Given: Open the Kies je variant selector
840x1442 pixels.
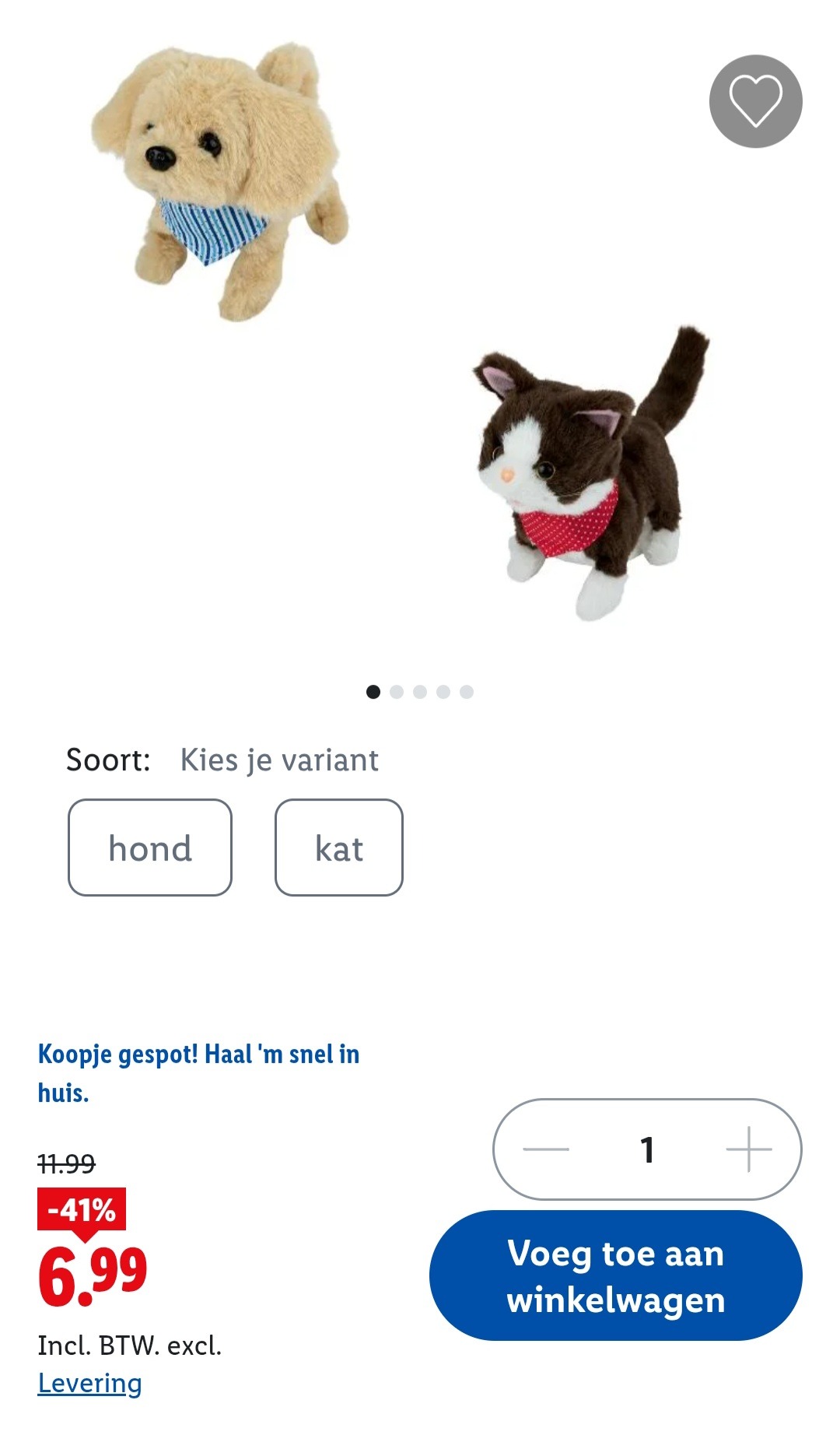Looking at the screenshot, I should (278, 760).
